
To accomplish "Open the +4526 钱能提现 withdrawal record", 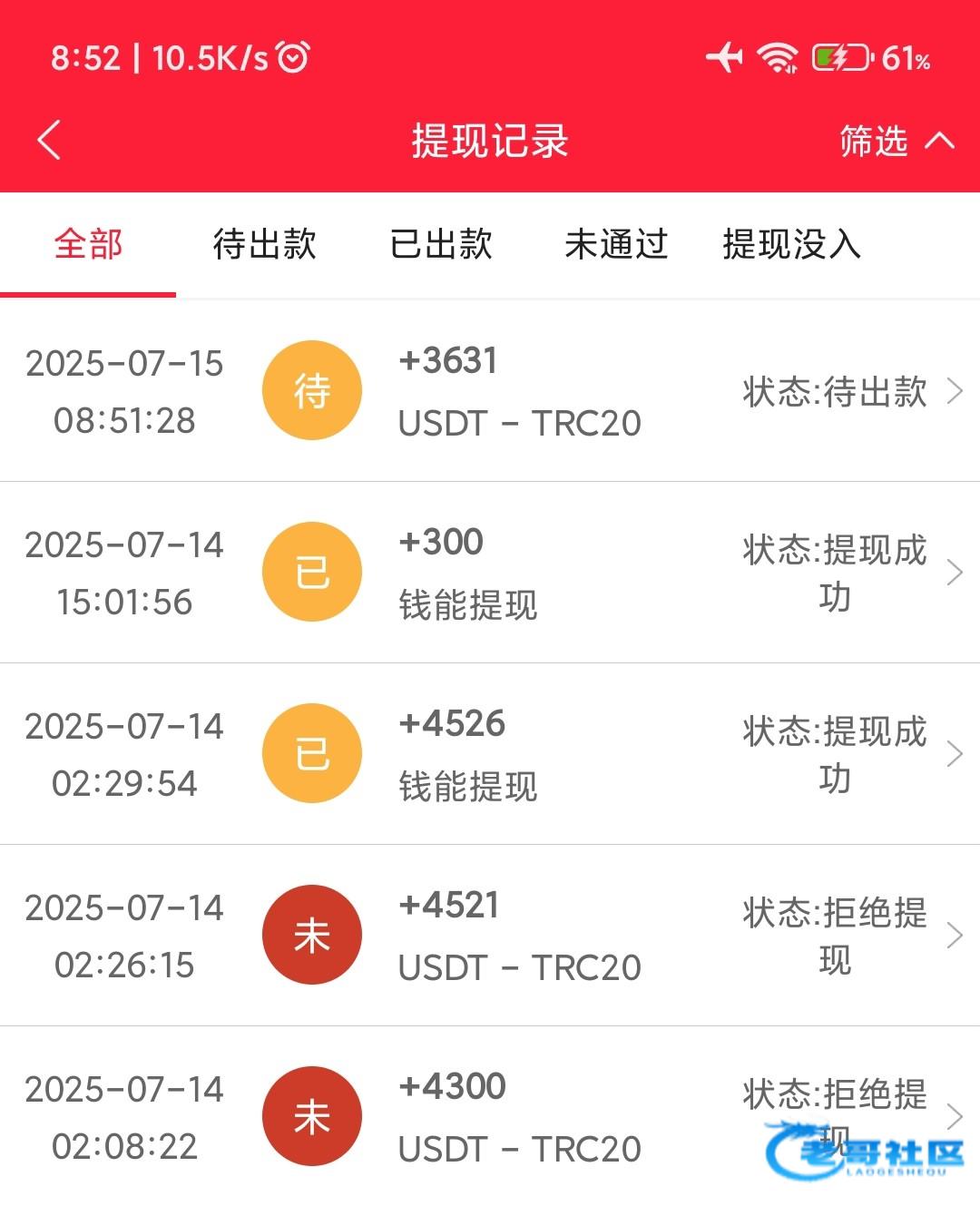I will tap(490, 754).
